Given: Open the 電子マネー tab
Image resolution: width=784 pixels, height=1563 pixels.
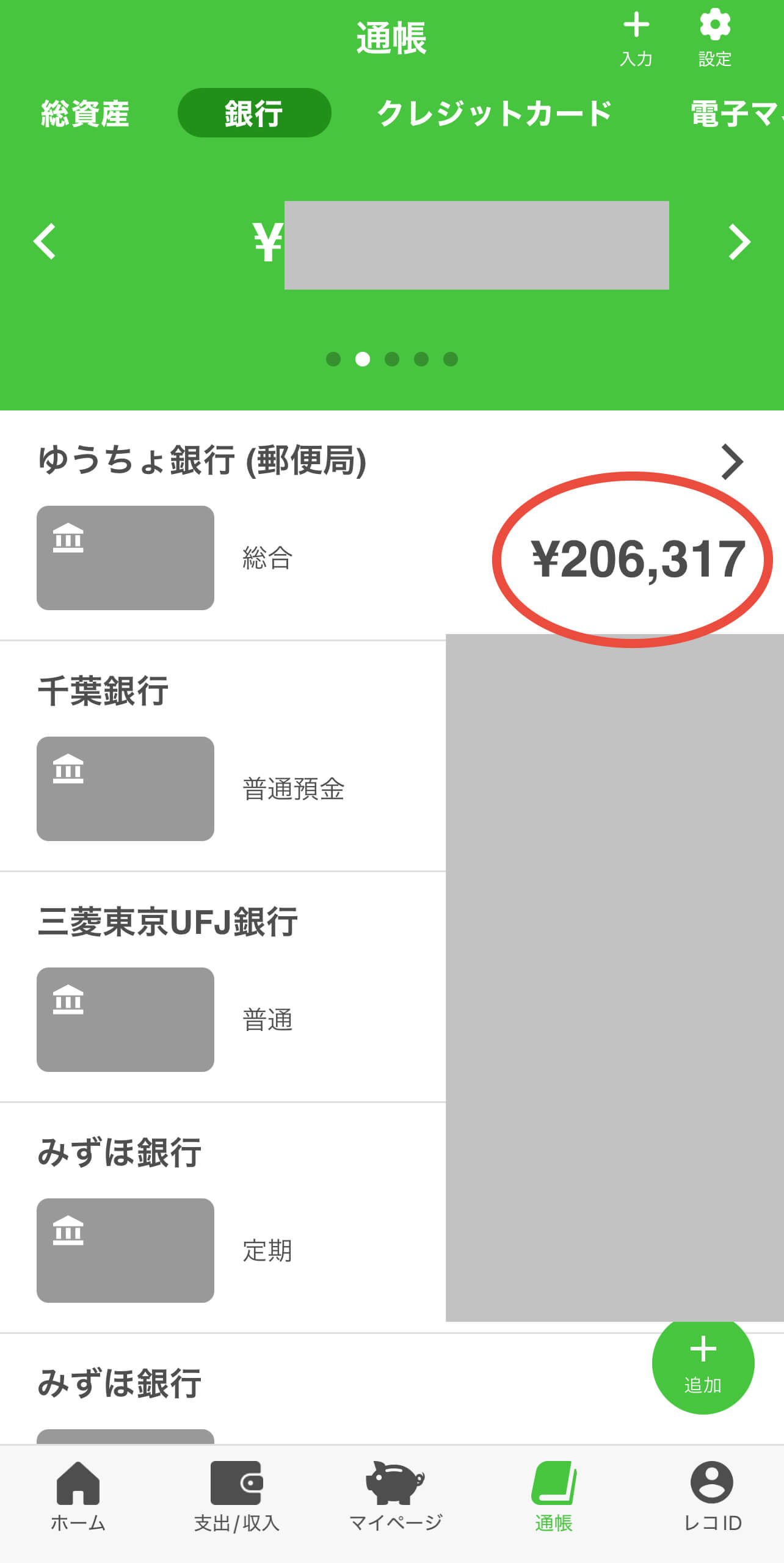Looking at the screenshot, I should [x=736, y=114].
